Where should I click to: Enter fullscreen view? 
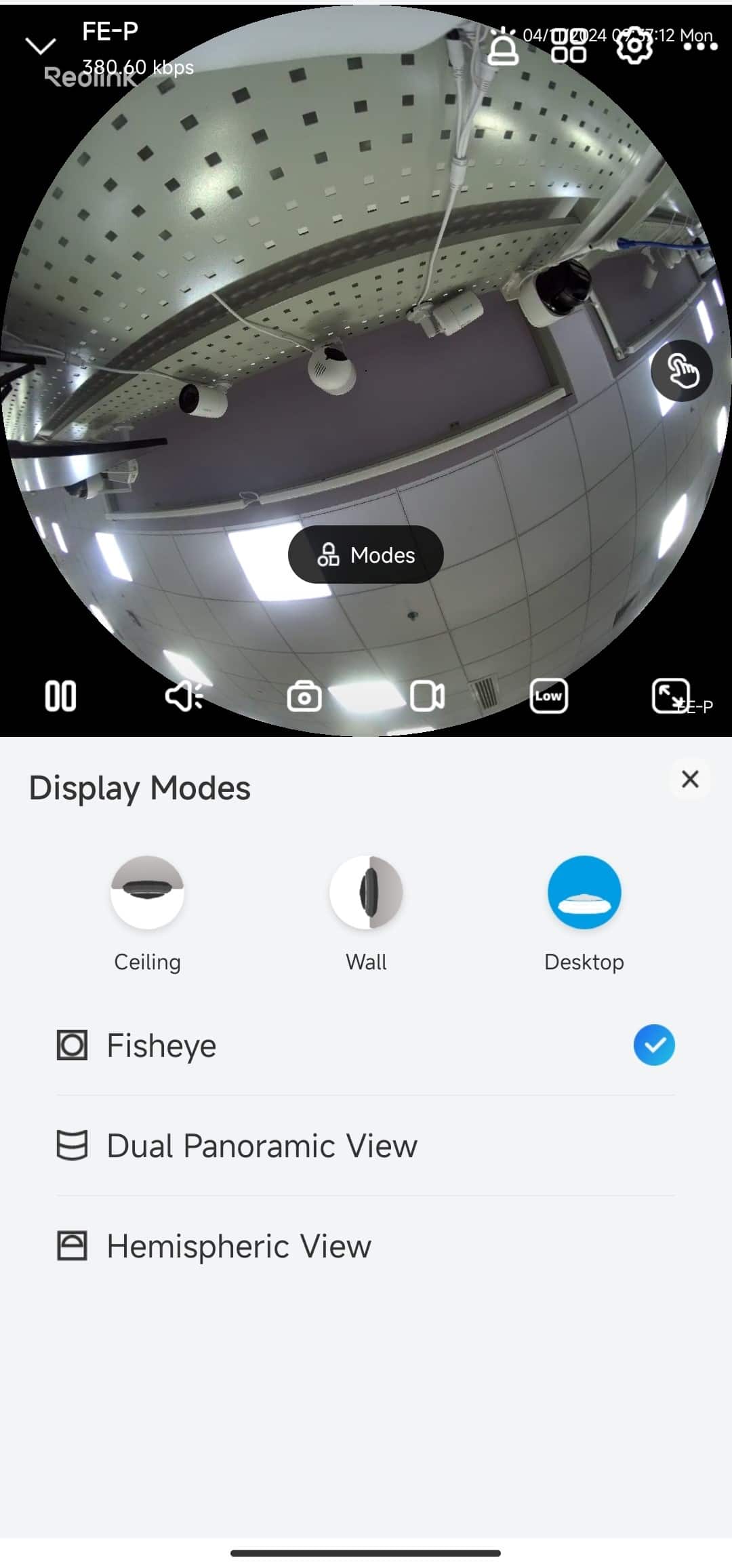tap(670, 696)
